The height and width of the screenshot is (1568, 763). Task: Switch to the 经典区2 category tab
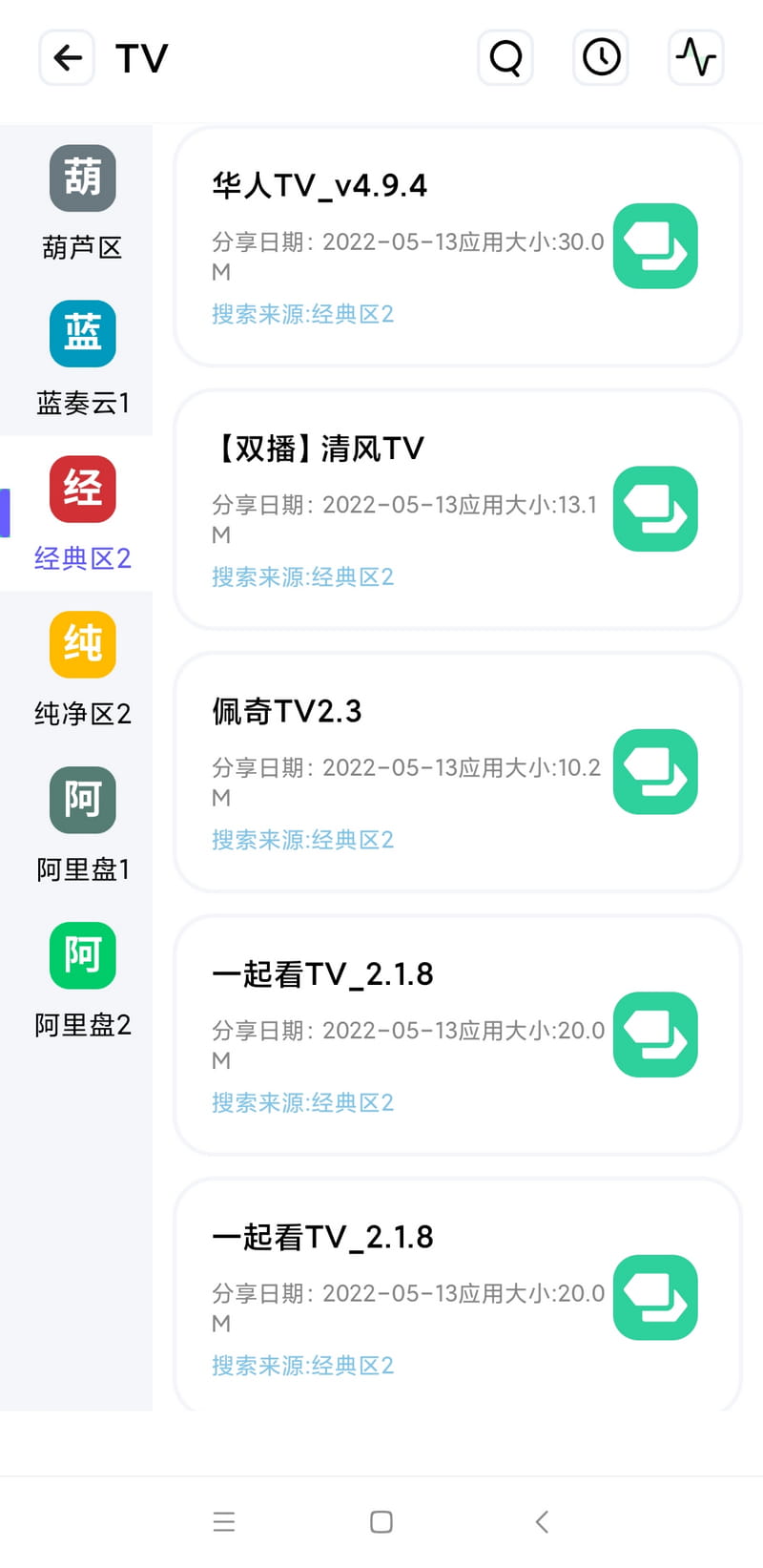click(x=81, y=558)
